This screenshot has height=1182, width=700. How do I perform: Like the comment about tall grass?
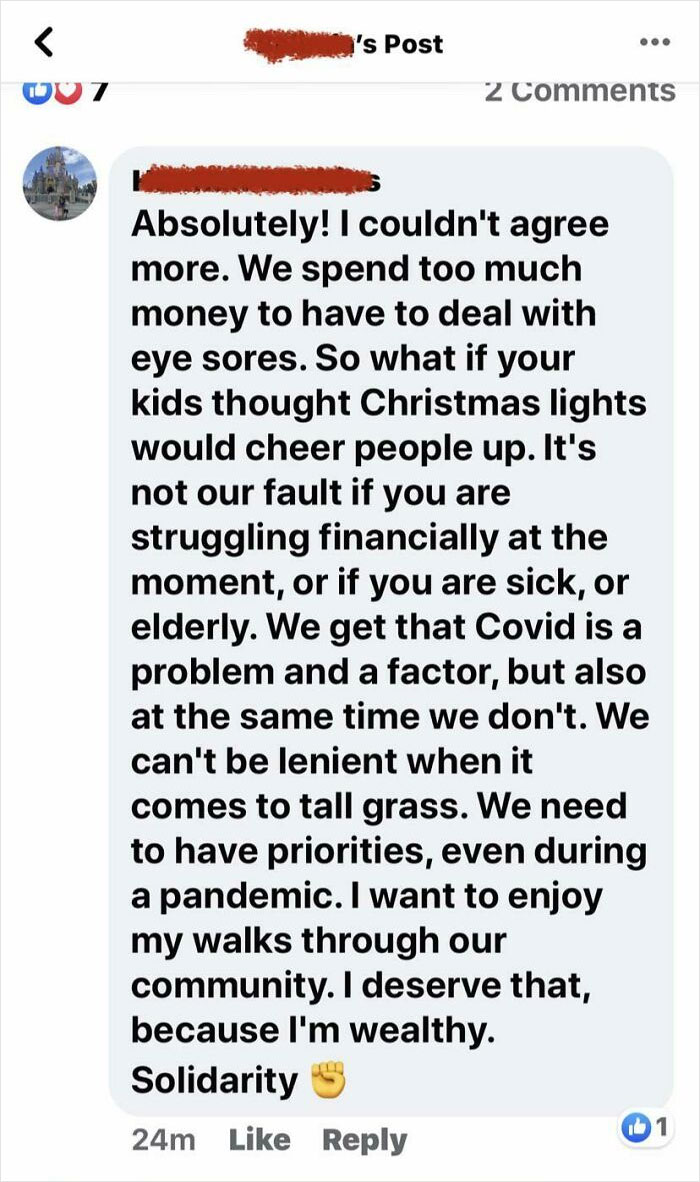click(x=259, y=1140)
